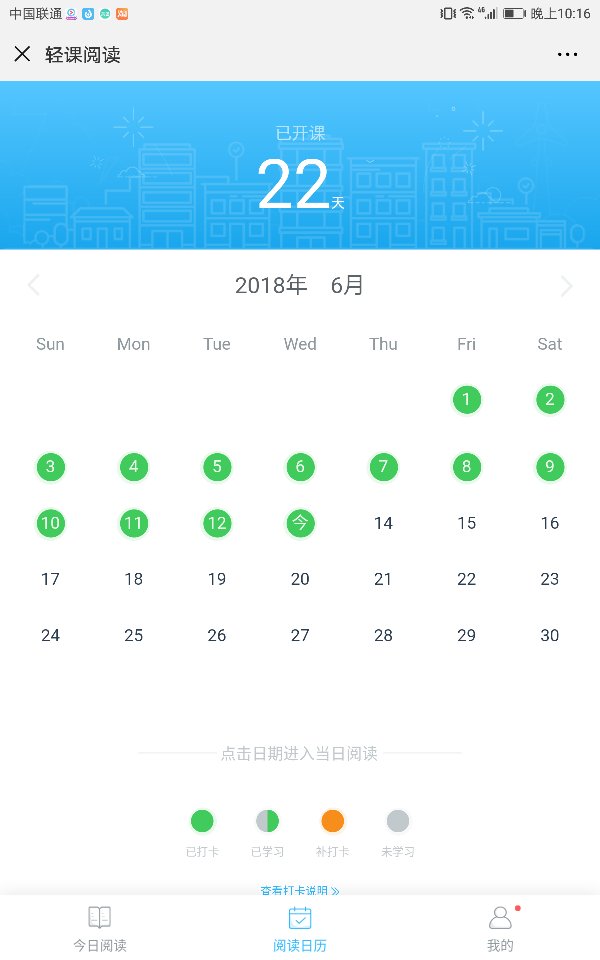Select June 9 on the calendar

[550, 467]
